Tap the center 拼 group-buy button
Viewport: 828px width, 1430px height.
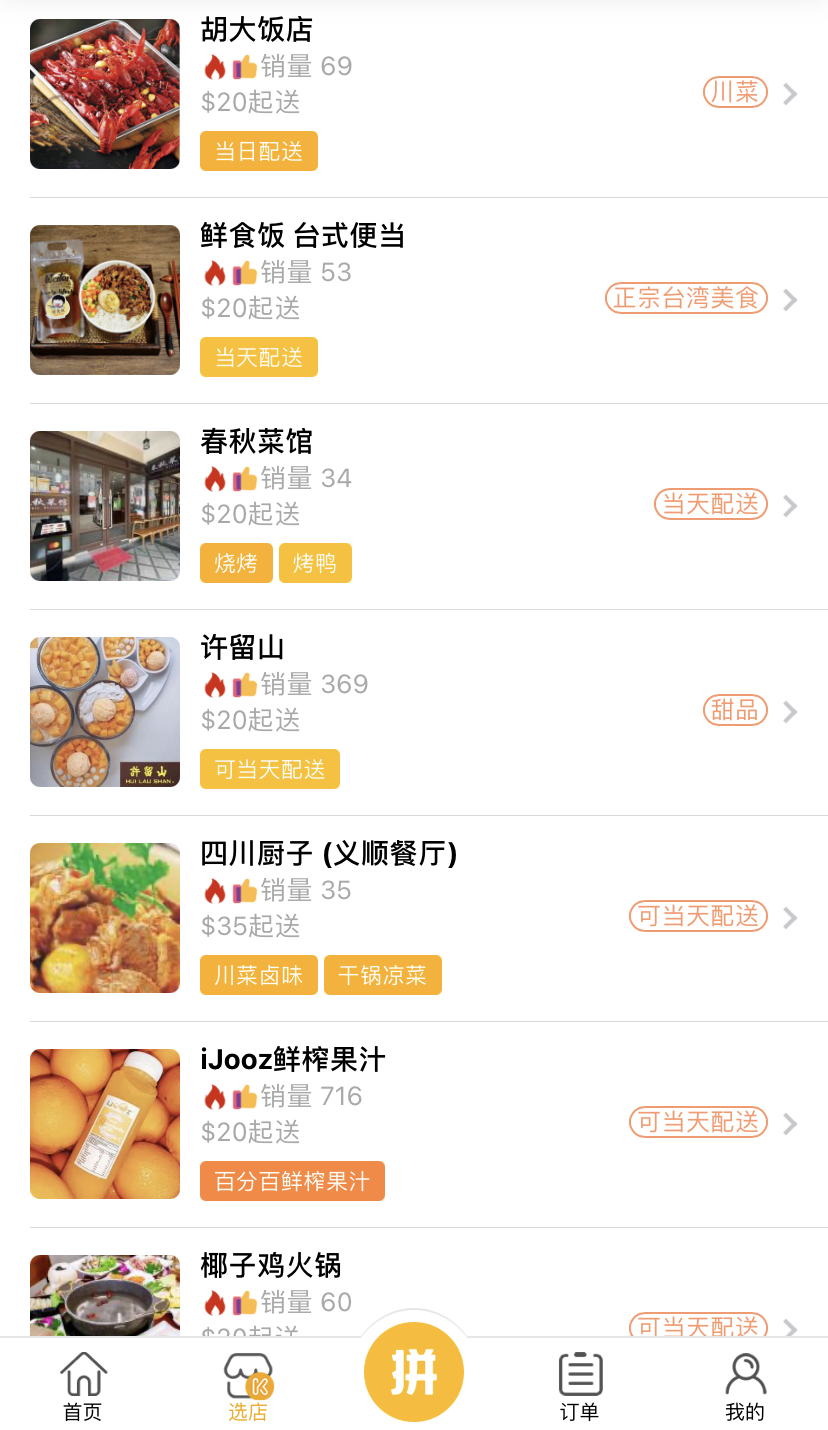413,1372
